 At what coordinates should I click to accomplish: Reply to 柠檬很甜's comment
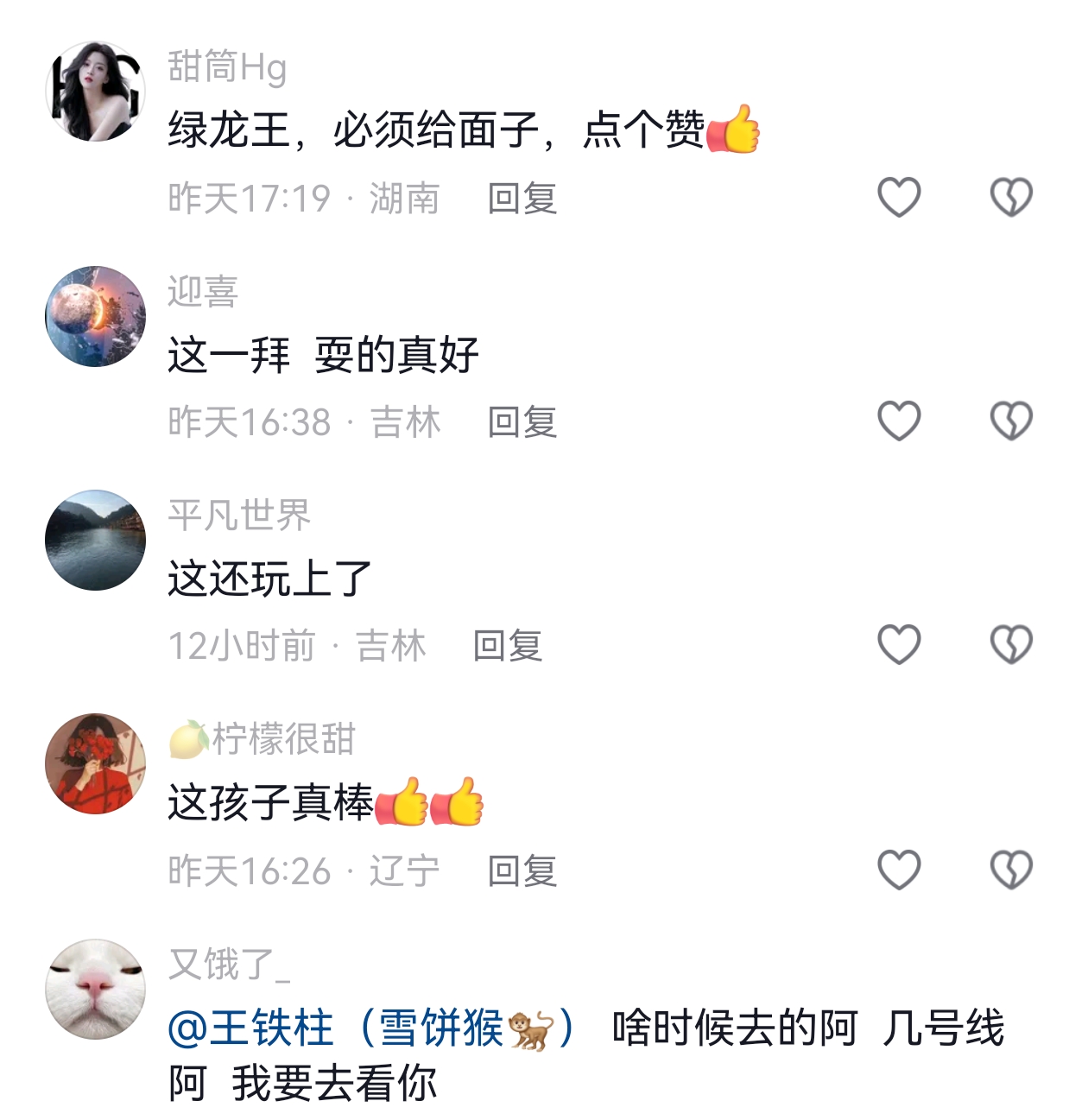coord(522,870)
